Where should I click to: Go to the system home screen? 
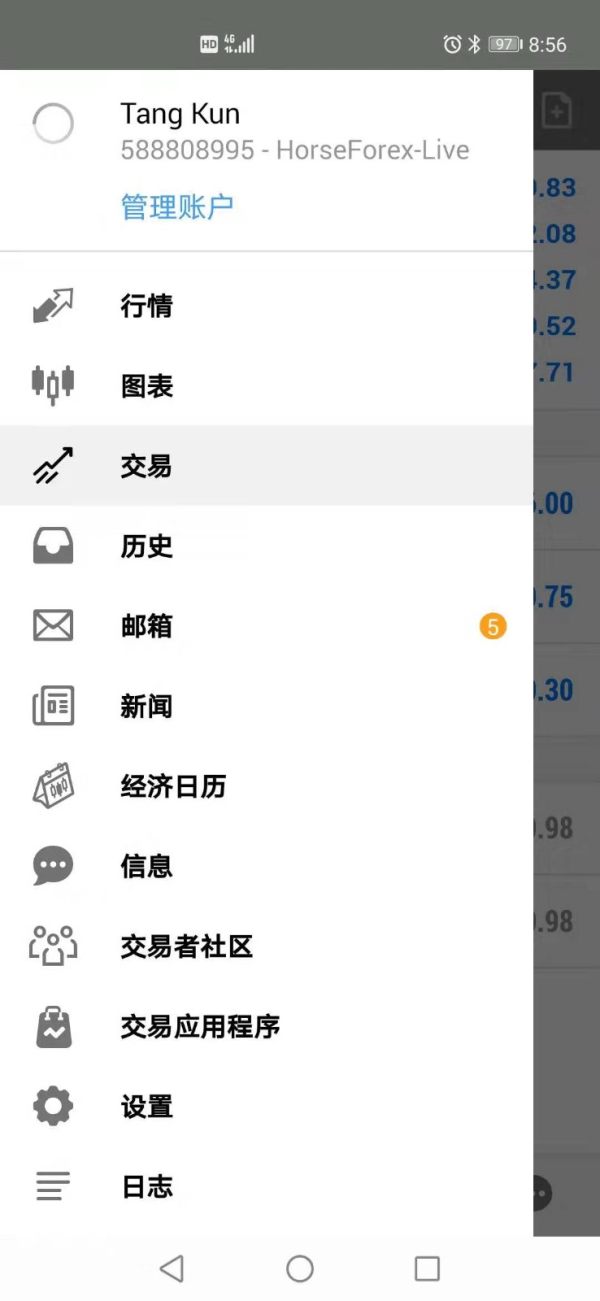(x=300, y=1269)
